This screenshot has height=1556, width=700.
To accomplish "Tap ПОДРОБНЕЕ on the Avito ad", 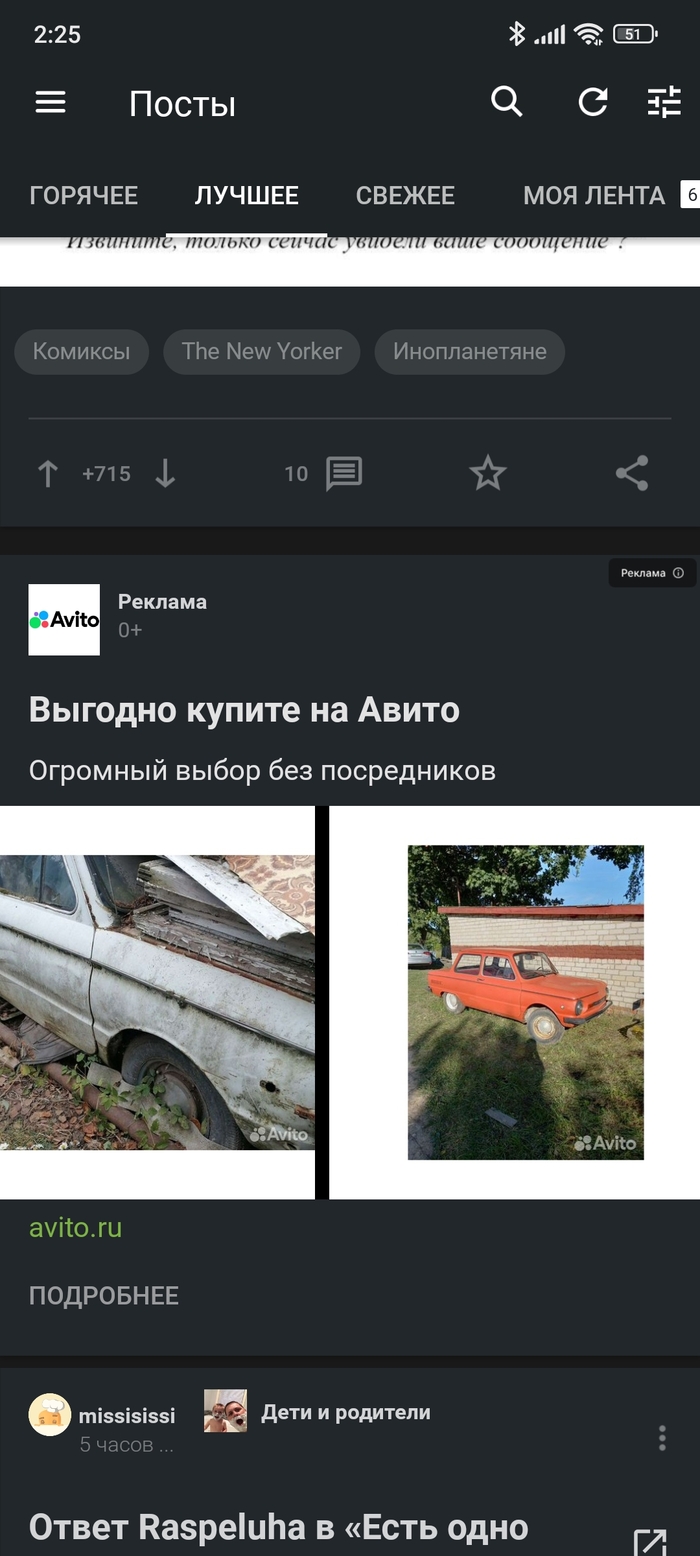I will pyautogui.click(x=103, y=1296).
